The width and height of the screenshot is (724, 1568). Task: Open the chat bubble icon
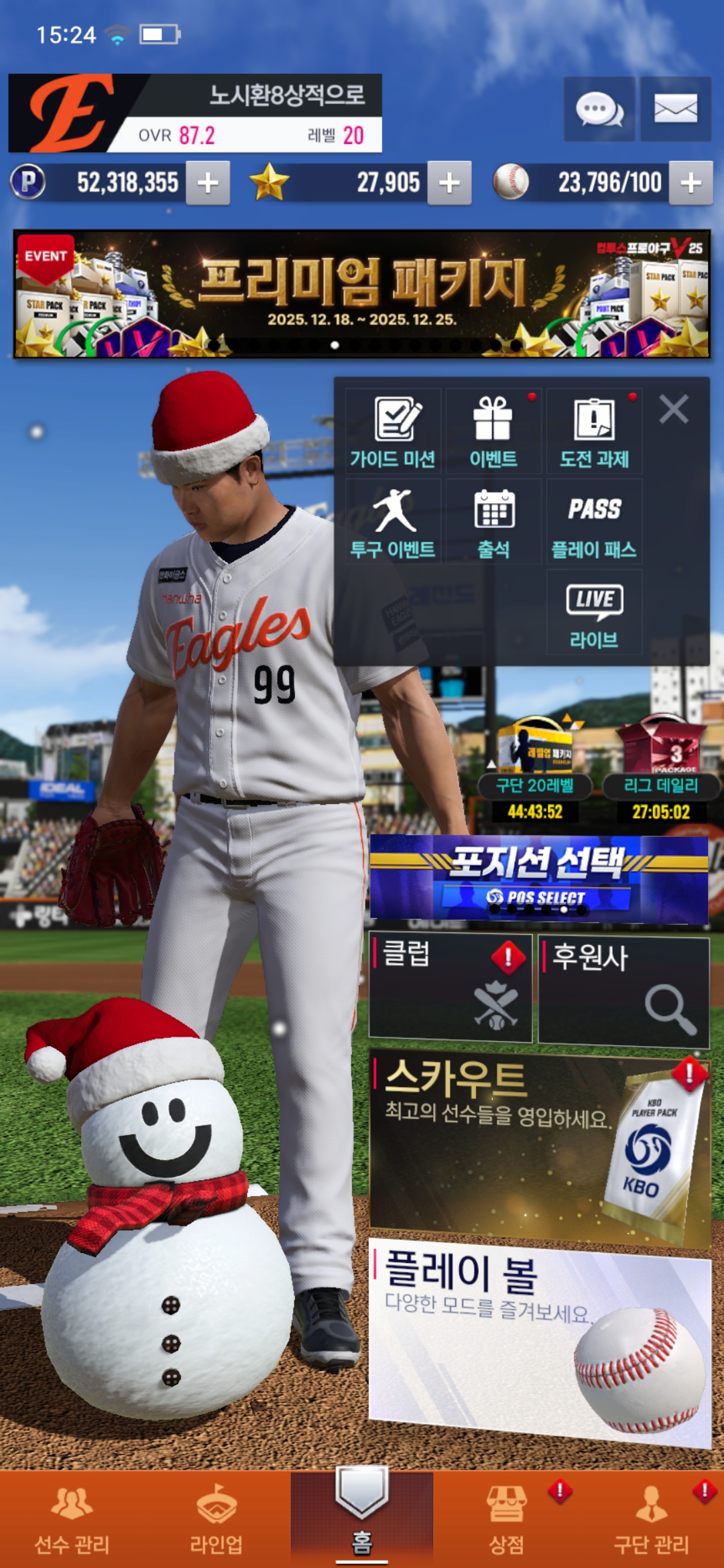[599, 109]
